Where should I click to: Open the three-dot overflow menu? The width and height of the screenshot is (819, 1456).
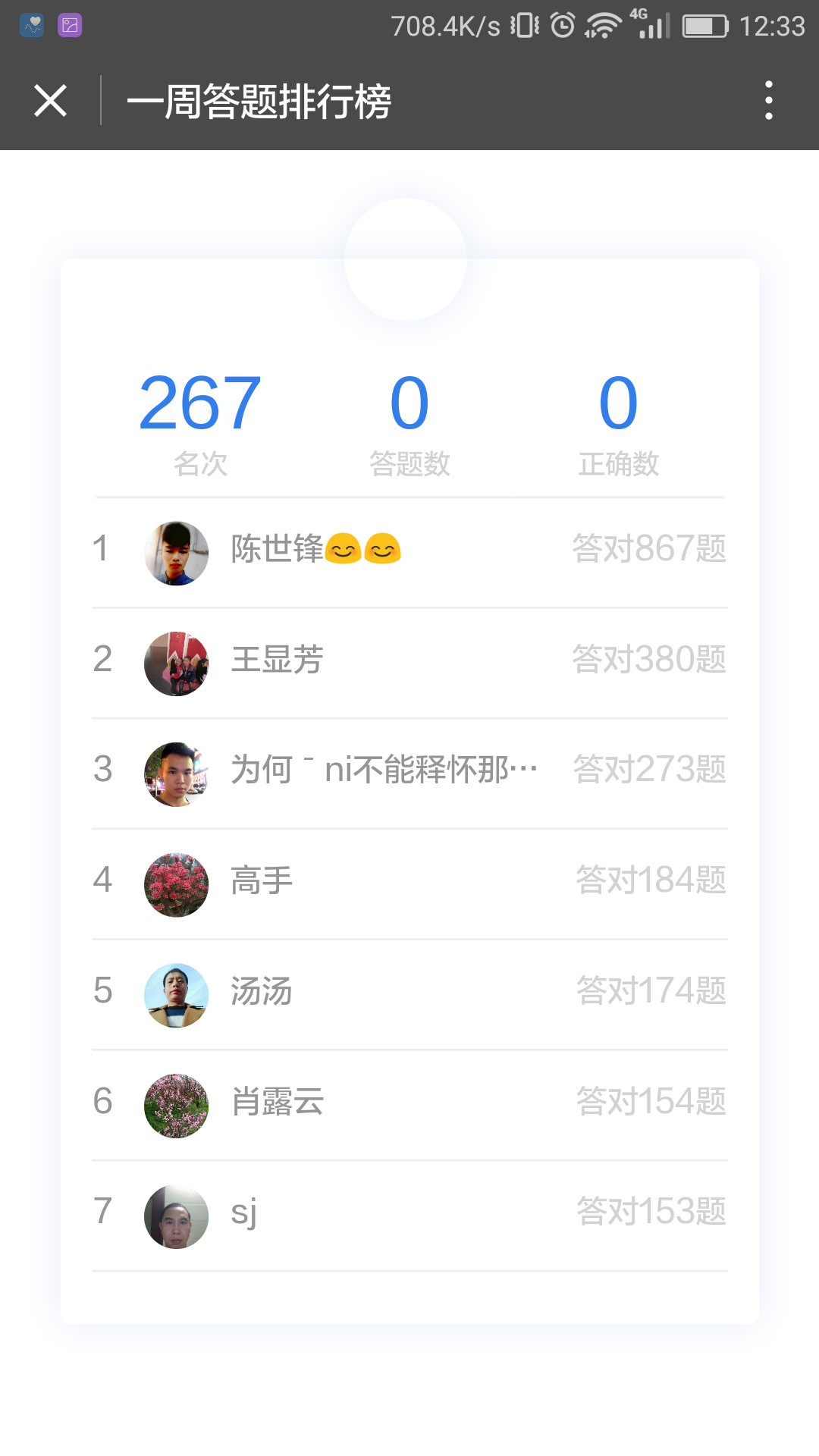coord(768,101)
